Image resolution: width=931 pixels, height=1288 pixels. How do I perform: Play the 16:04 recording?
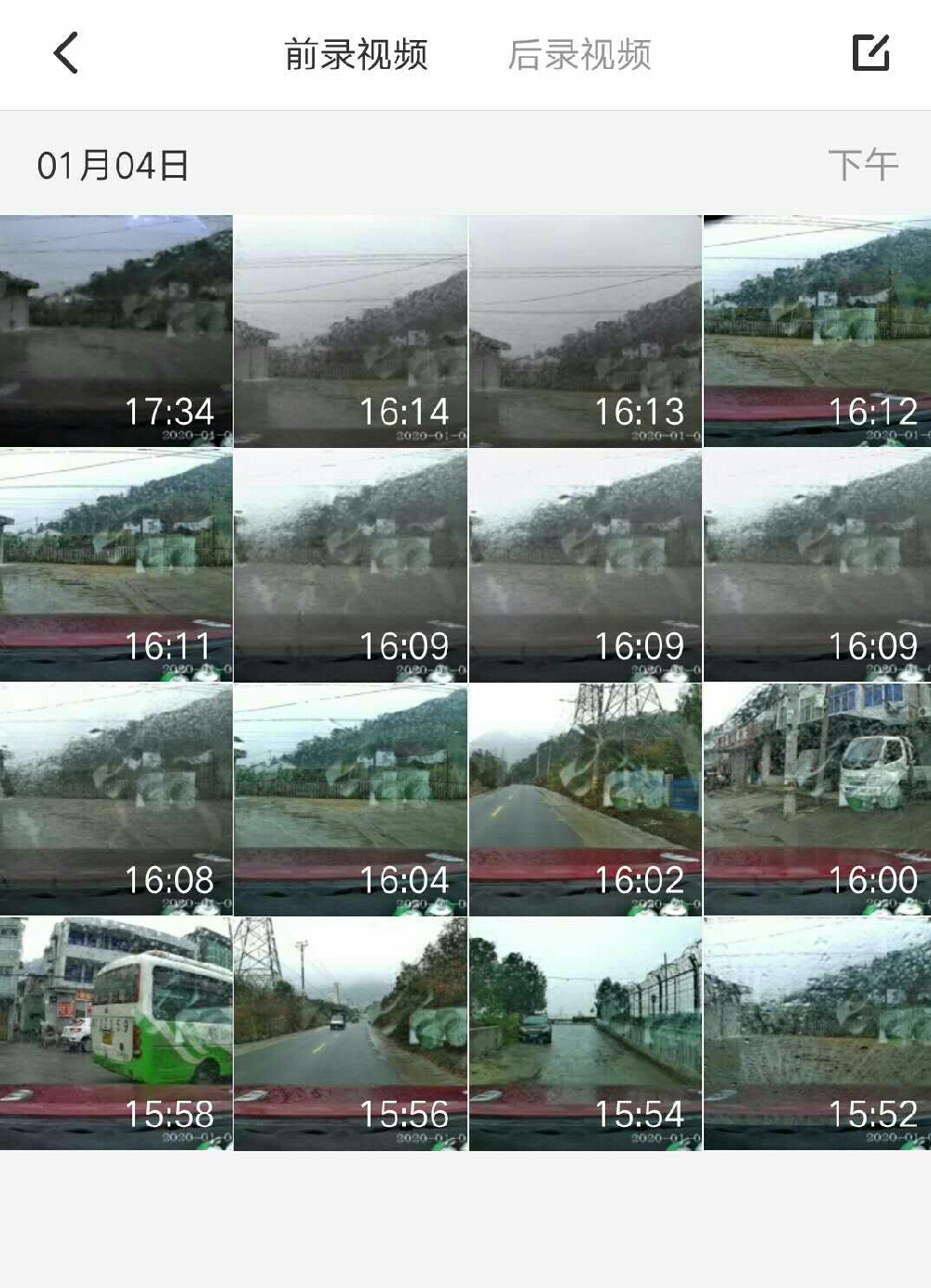click(x=351, y=800)
